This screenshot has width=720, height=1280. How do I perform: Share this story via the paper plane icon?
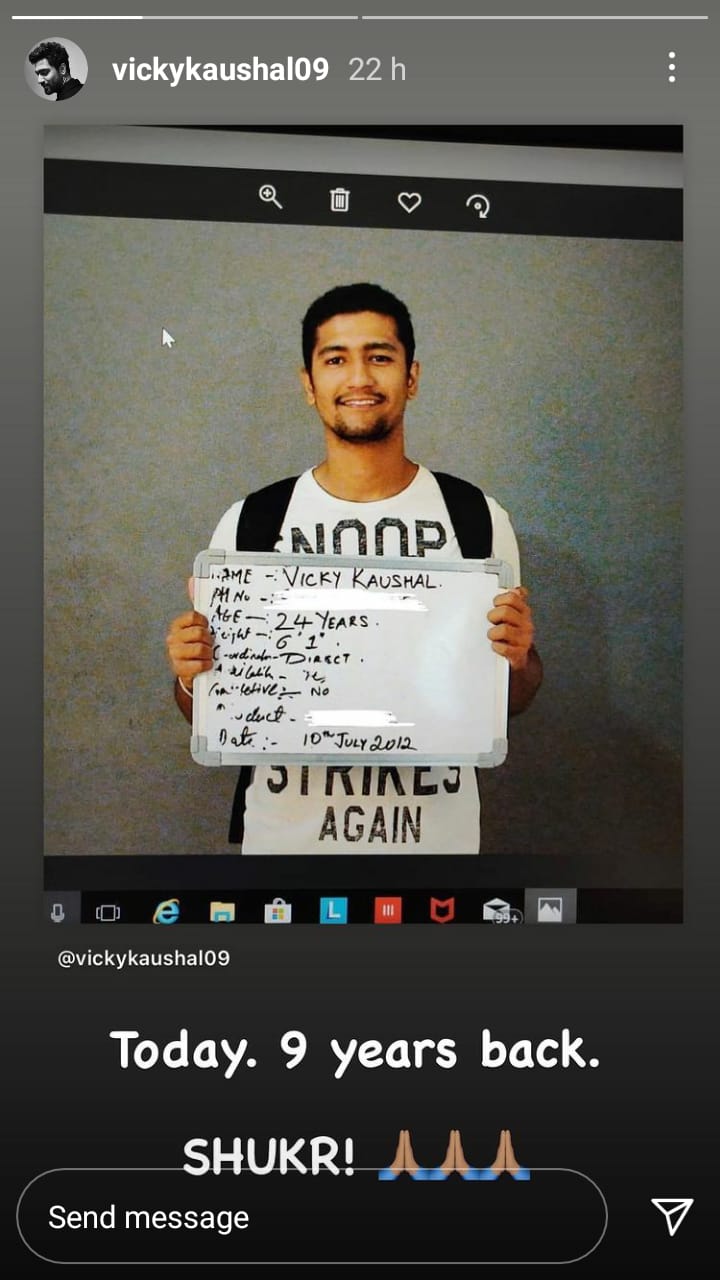point(671,1216)
